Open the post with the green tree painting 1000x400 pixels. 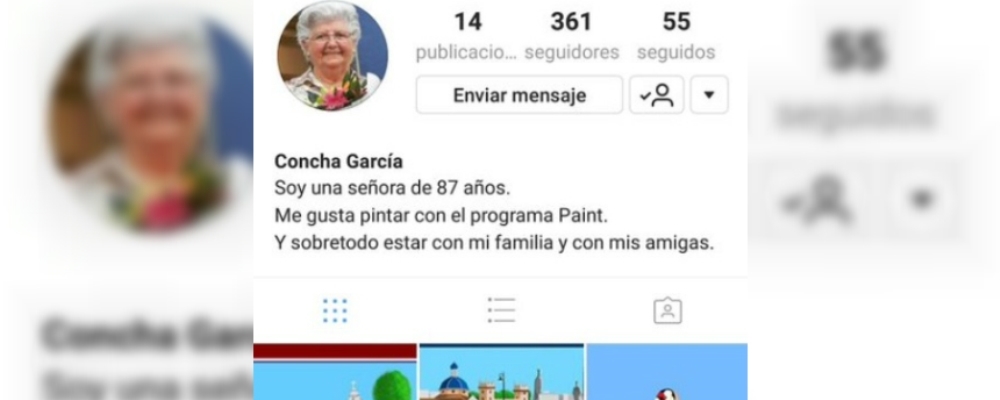click(335, 375)
